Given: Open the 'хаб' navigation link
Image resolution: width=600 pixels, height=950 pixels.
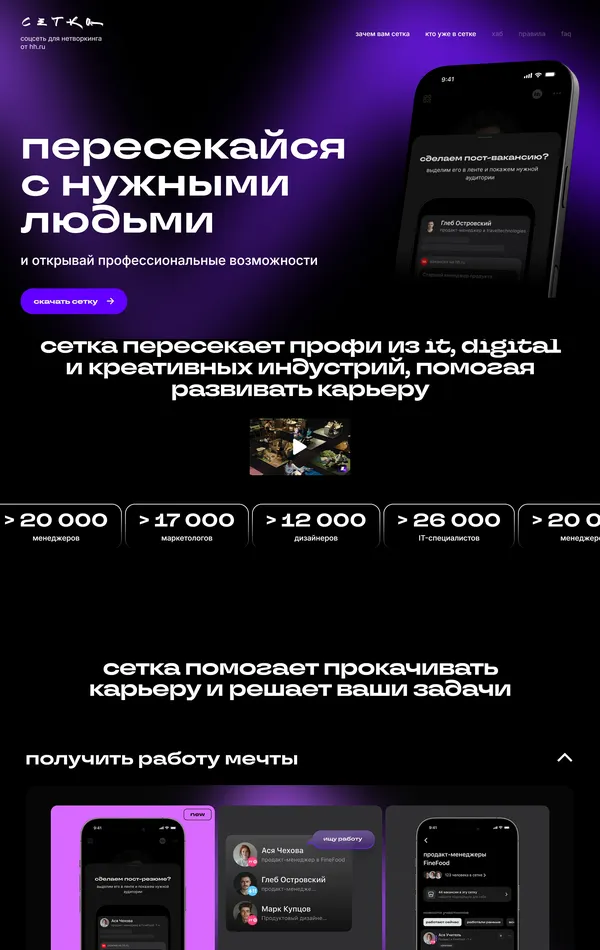Looking at the screenshot, I should (x=497, y=34).
